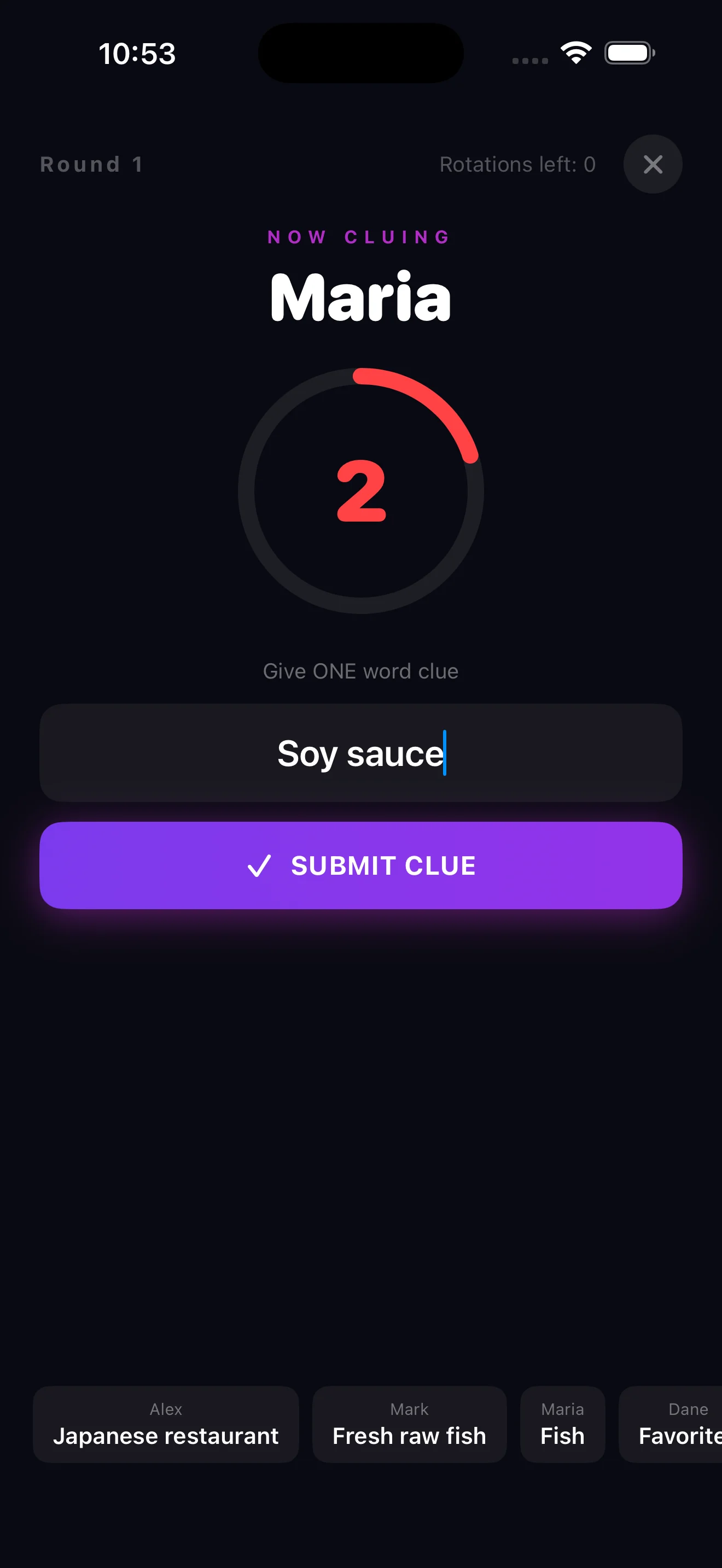This screenshot has width=722, height=1568.
Task: Tap the Submit Clue button
Action: pos(361,865)
